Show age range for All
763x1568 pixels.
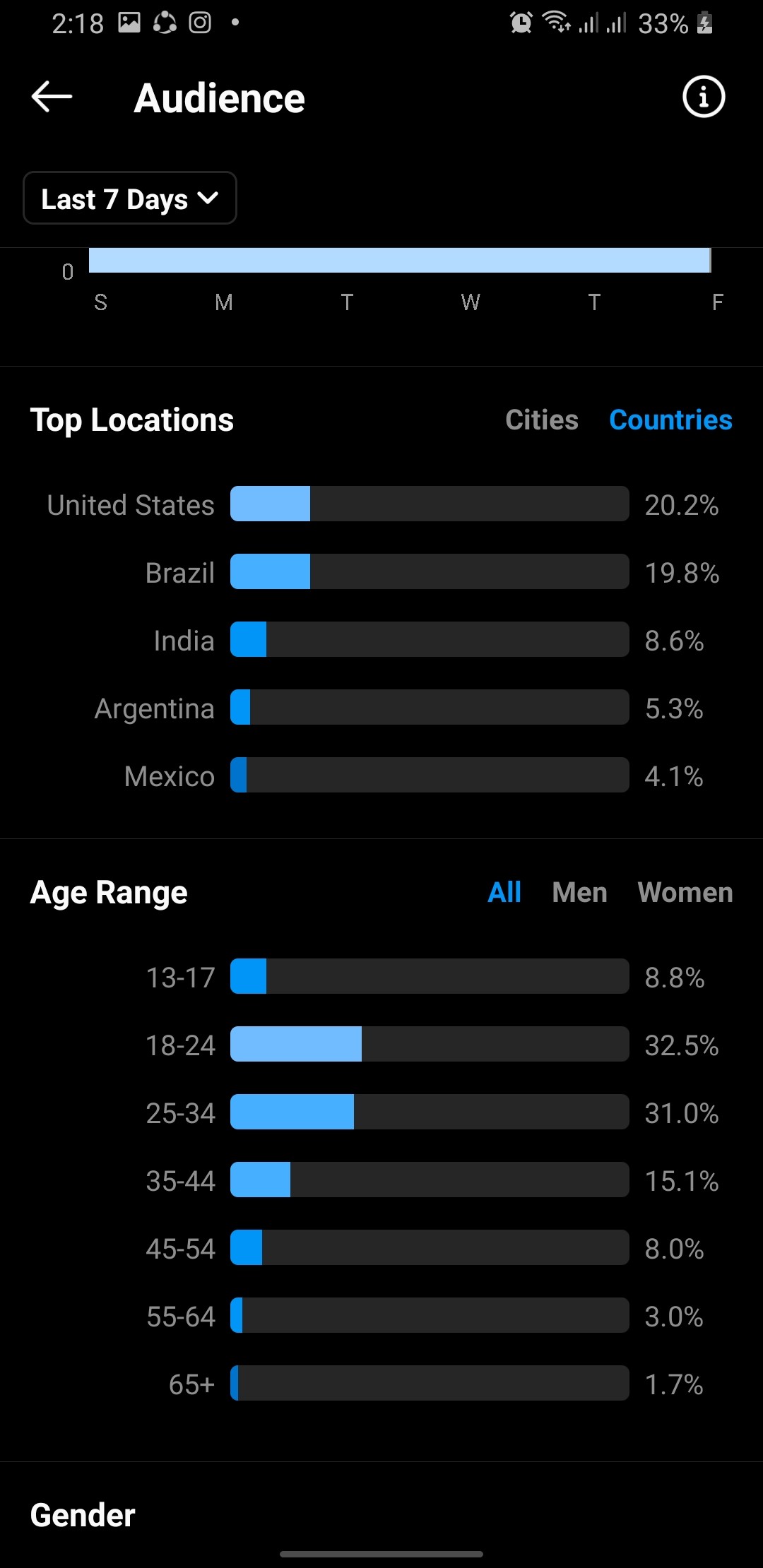tap(504, 892)
